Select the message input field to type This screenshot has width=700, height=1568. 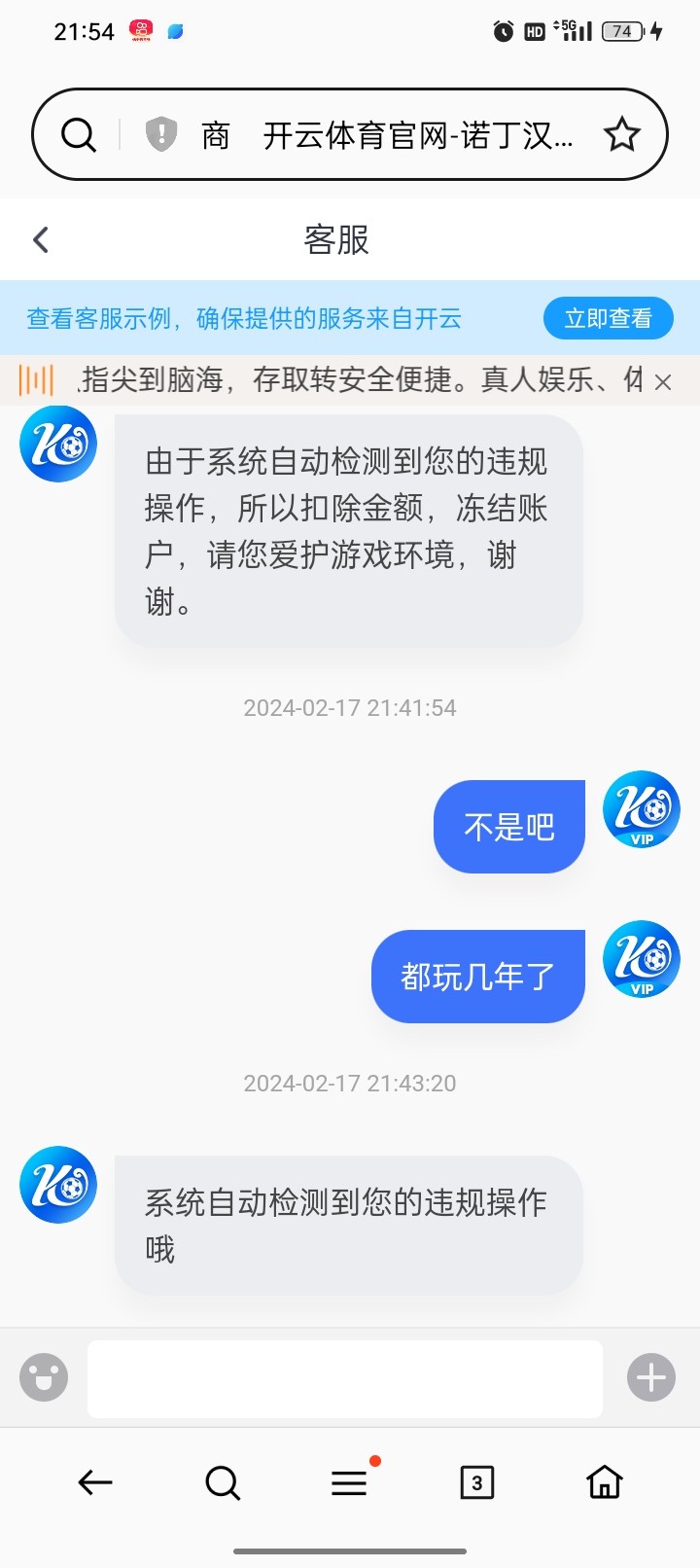(345, 1377)
